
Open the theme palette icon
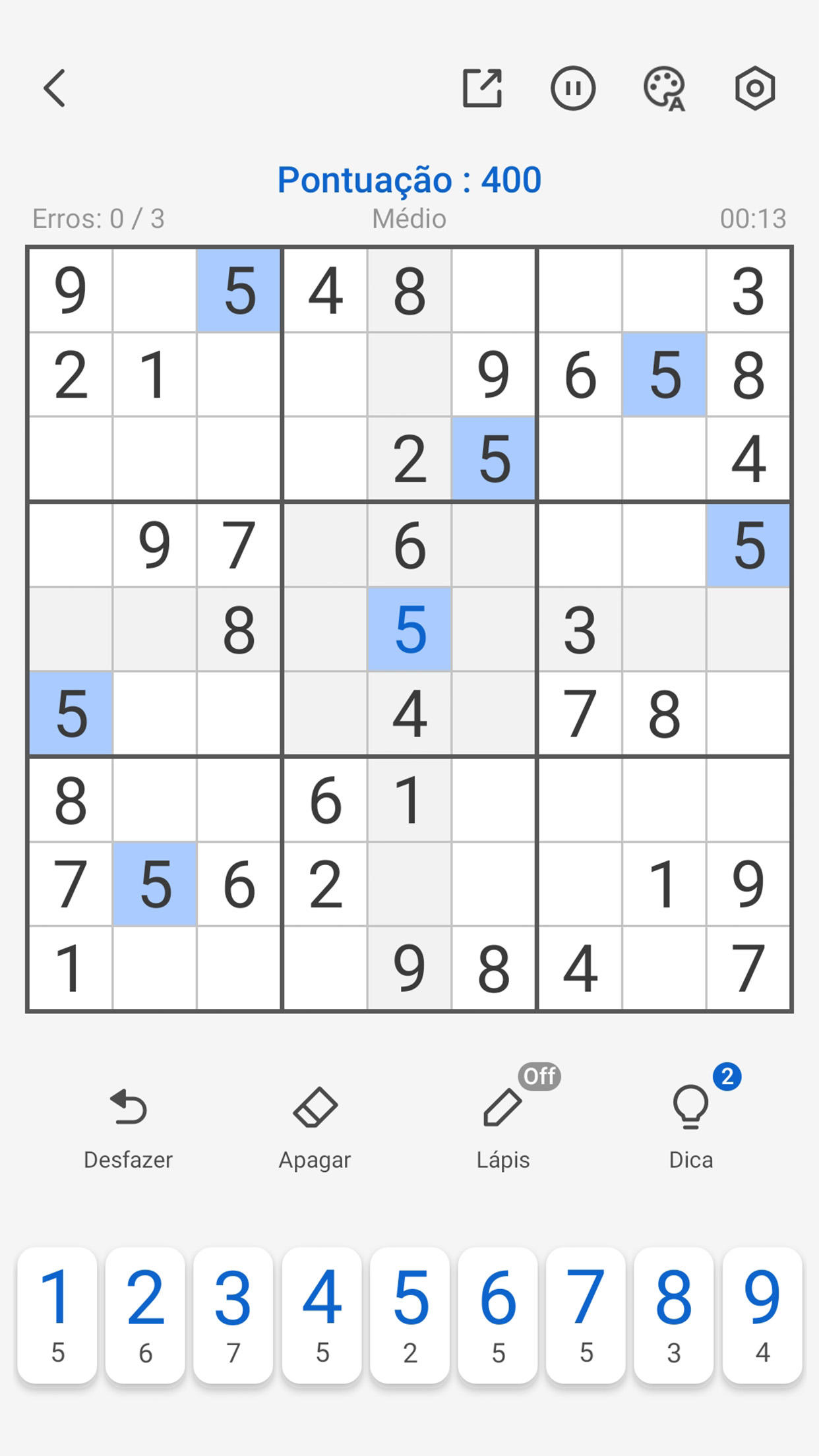coord(665,89)
